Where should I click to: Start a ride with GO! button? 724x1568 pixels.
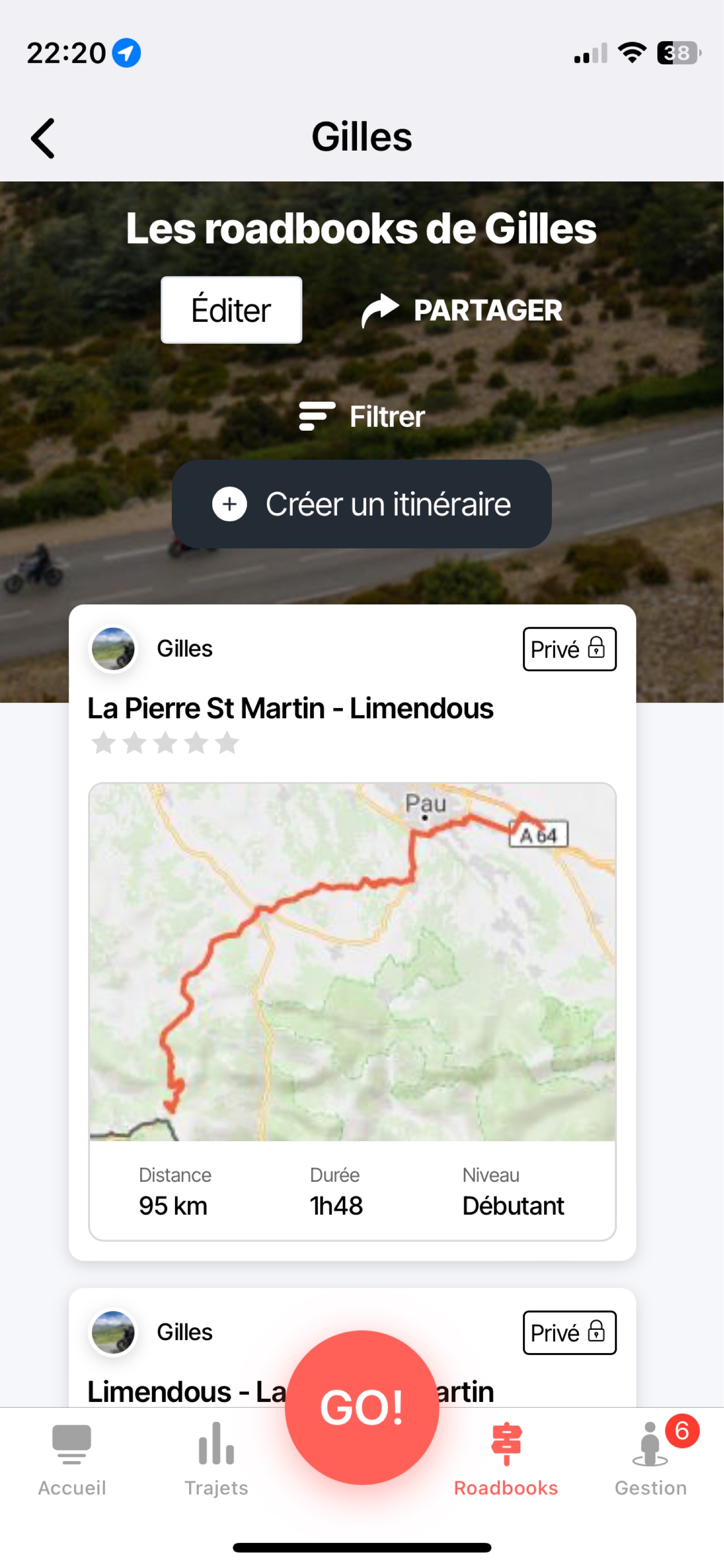362,1407
